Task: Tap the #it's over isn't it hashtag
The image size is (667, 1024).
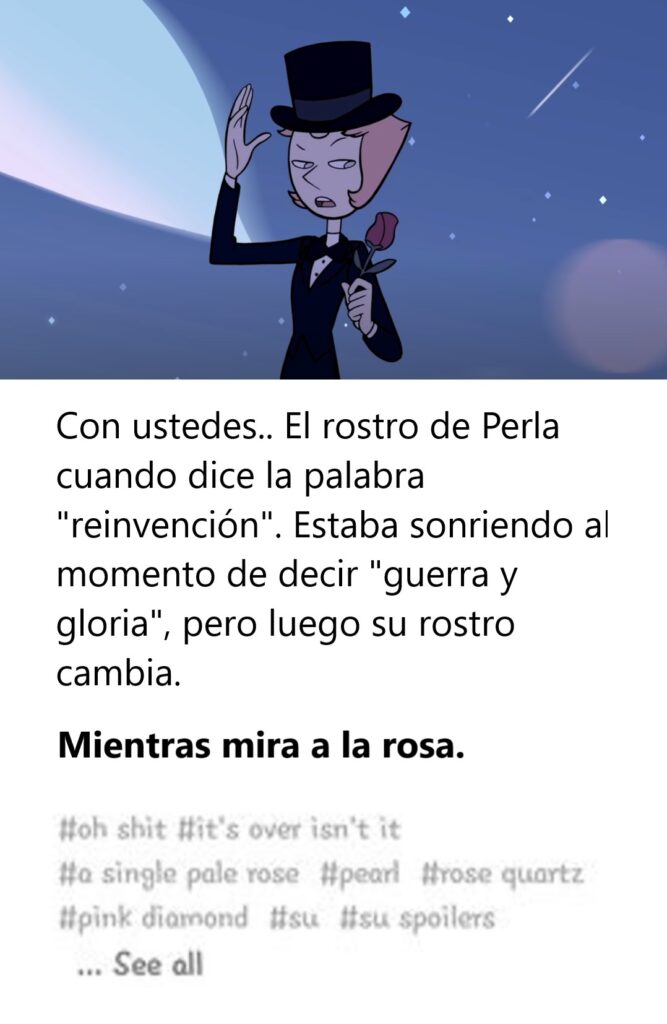Action: 289,829
